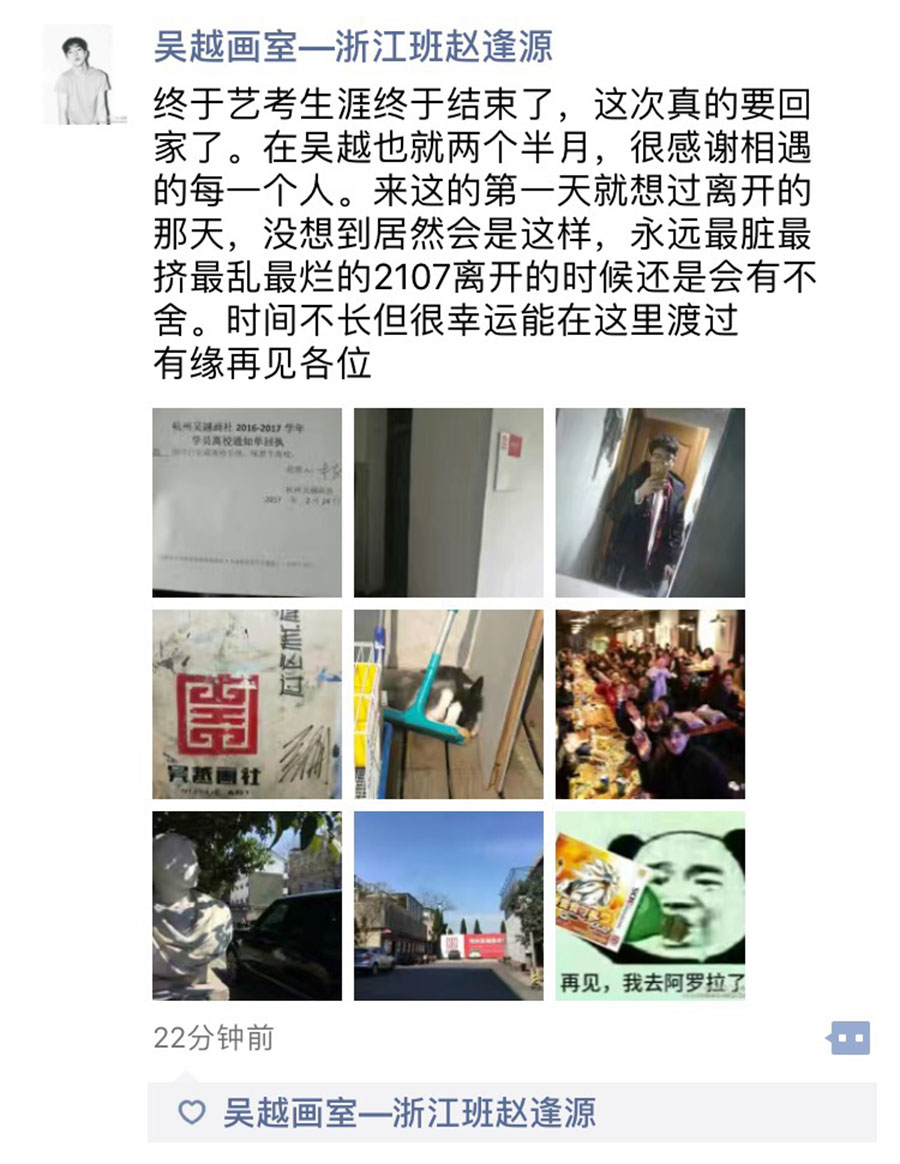Open the dog and mop photo
Image resolution: width=900 pixels, height=1164 pixels.
(448, 704)
